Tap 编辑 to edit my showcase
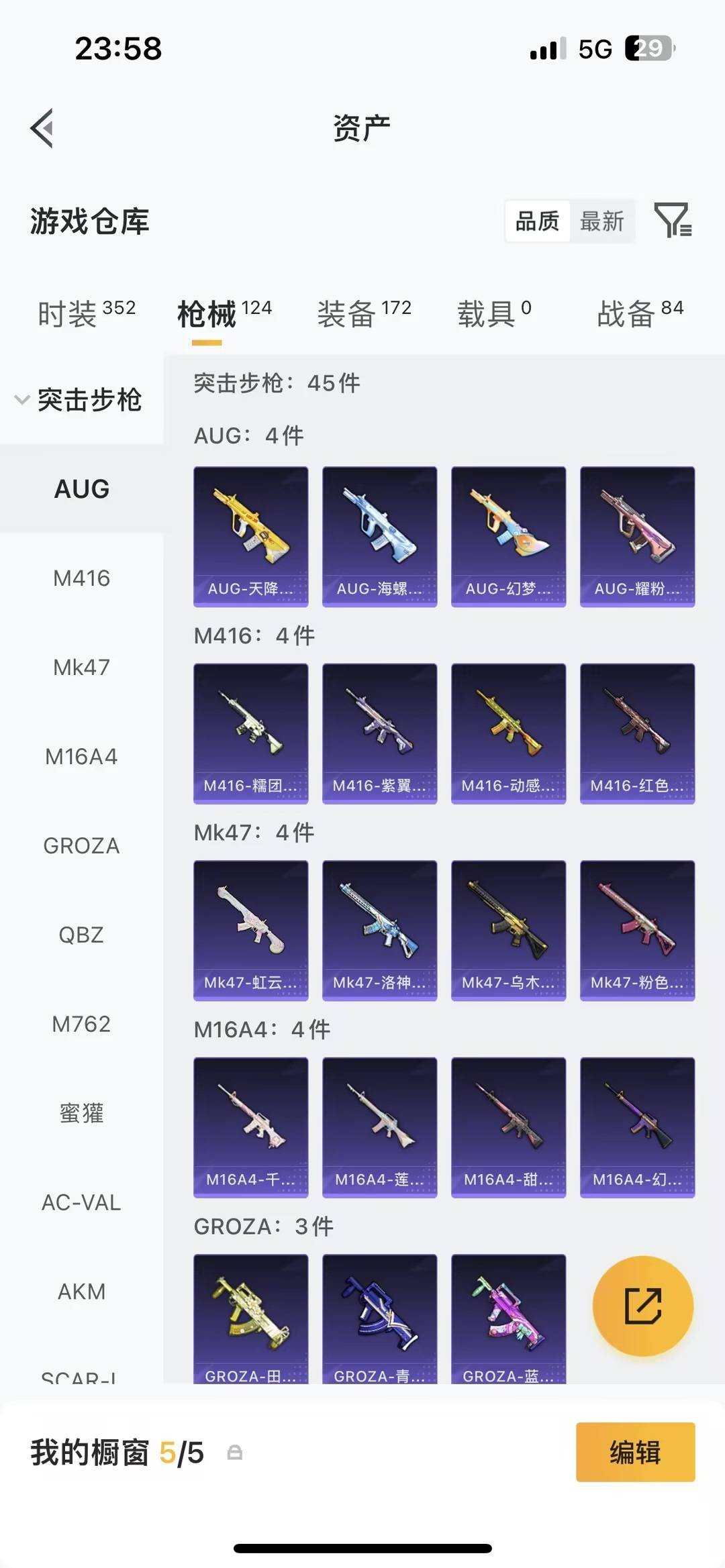725x1568 pixels. (x=635, y=1452)
